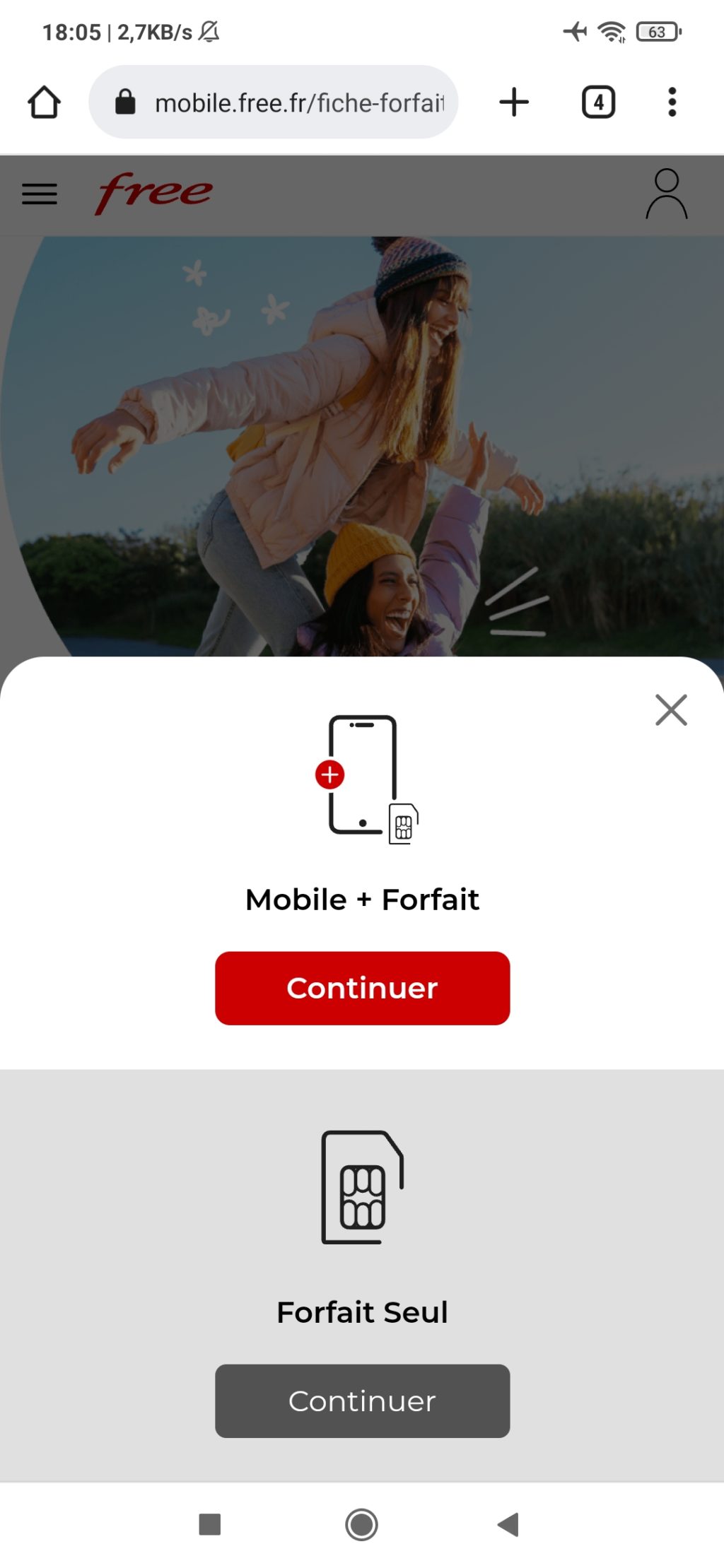Continue with the Mobile + Forfait option

point(362,988)
